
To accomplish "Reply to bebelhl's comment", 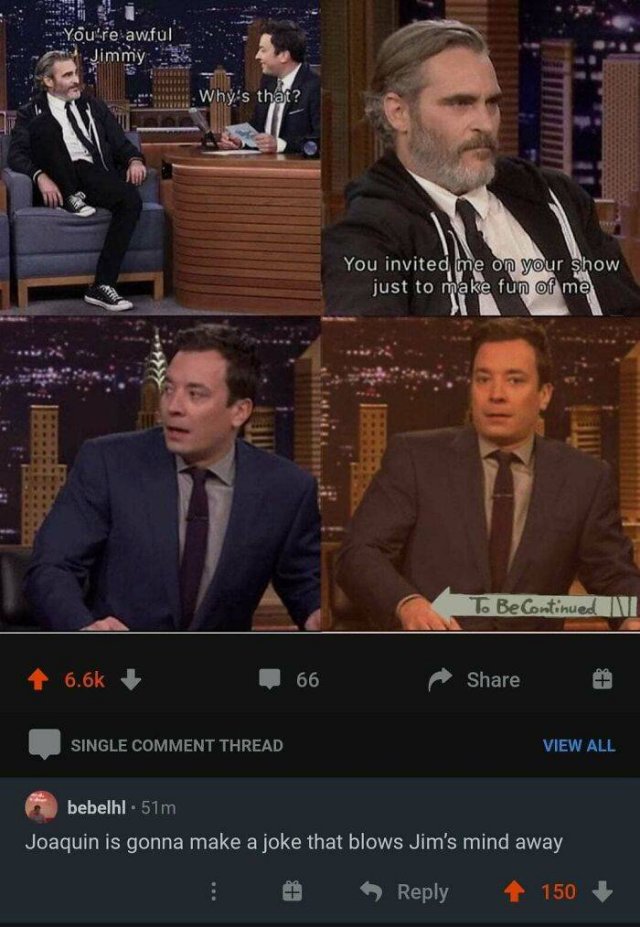I will (x=405, y=891).
